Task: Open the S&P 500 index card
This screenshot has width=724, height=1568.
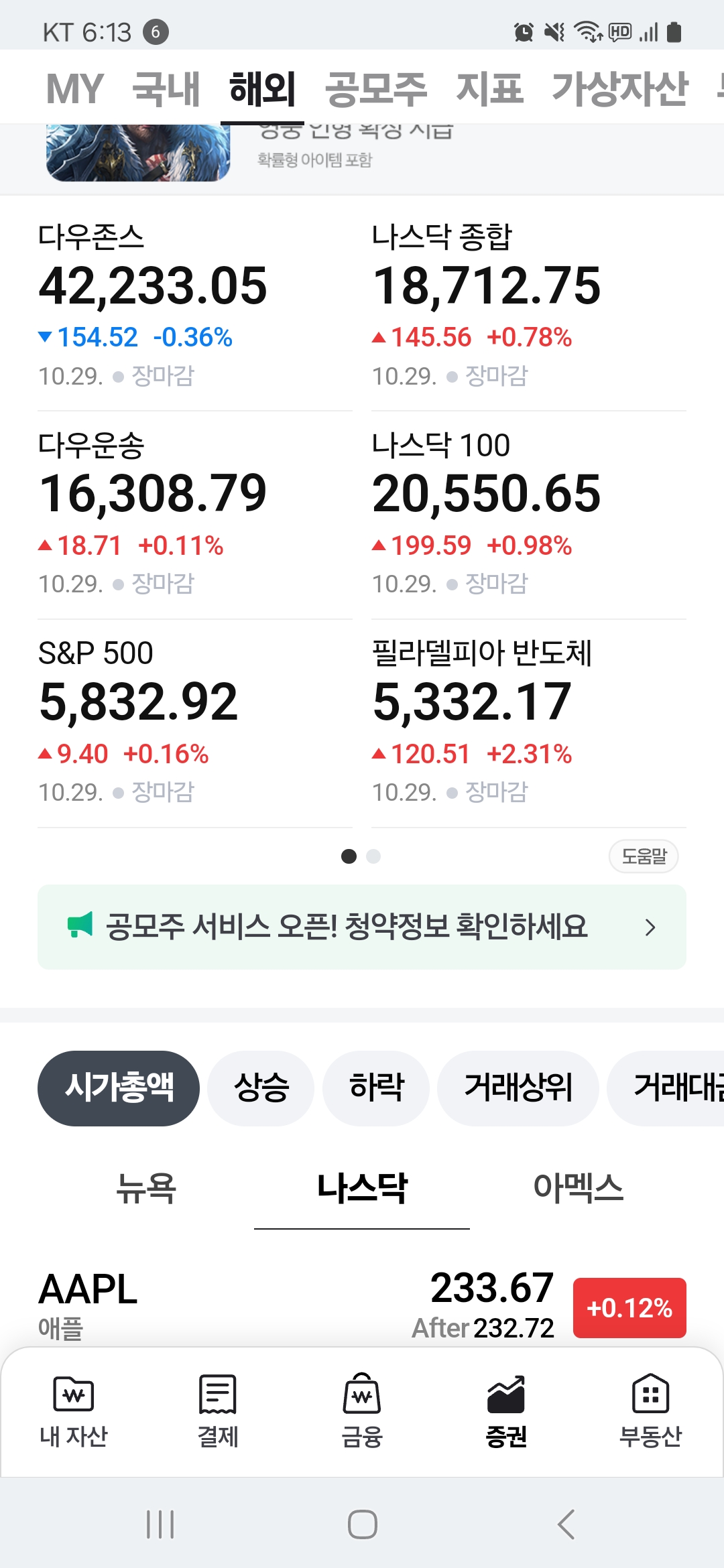Action: coord(194,722)
